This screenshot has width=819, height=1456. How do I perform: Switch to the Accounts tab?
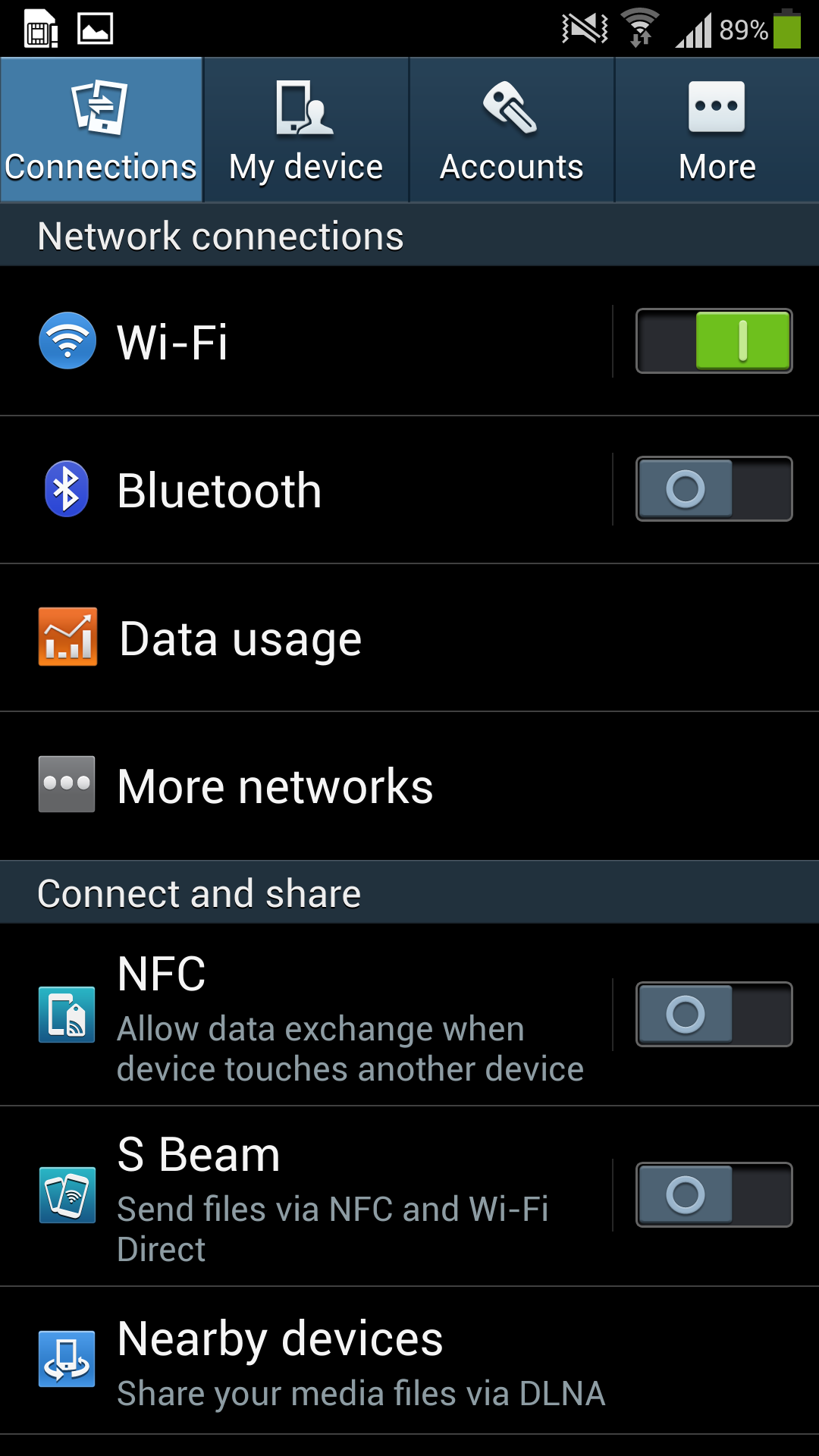[x=511, y=130]
